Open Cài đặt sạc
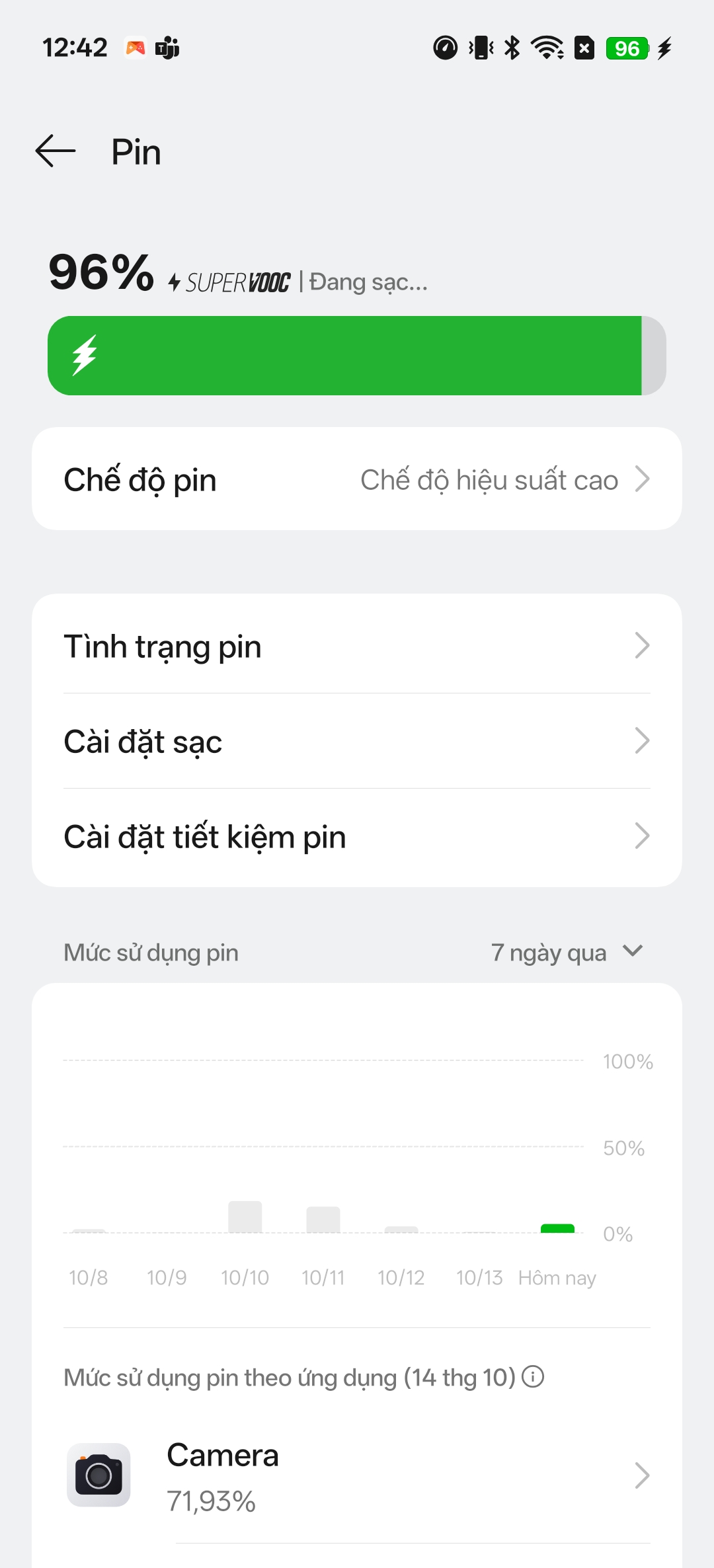 (x=357, y=741)
